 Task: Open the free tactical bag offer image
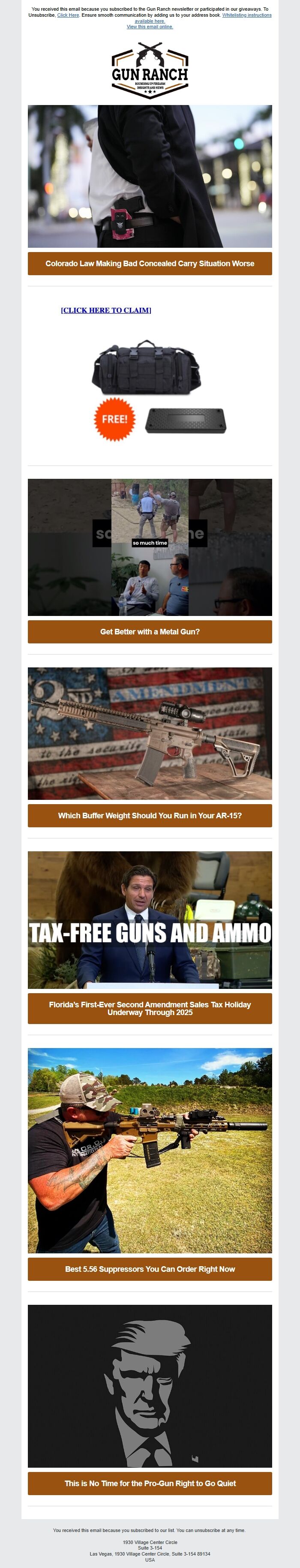click(150, 390)
